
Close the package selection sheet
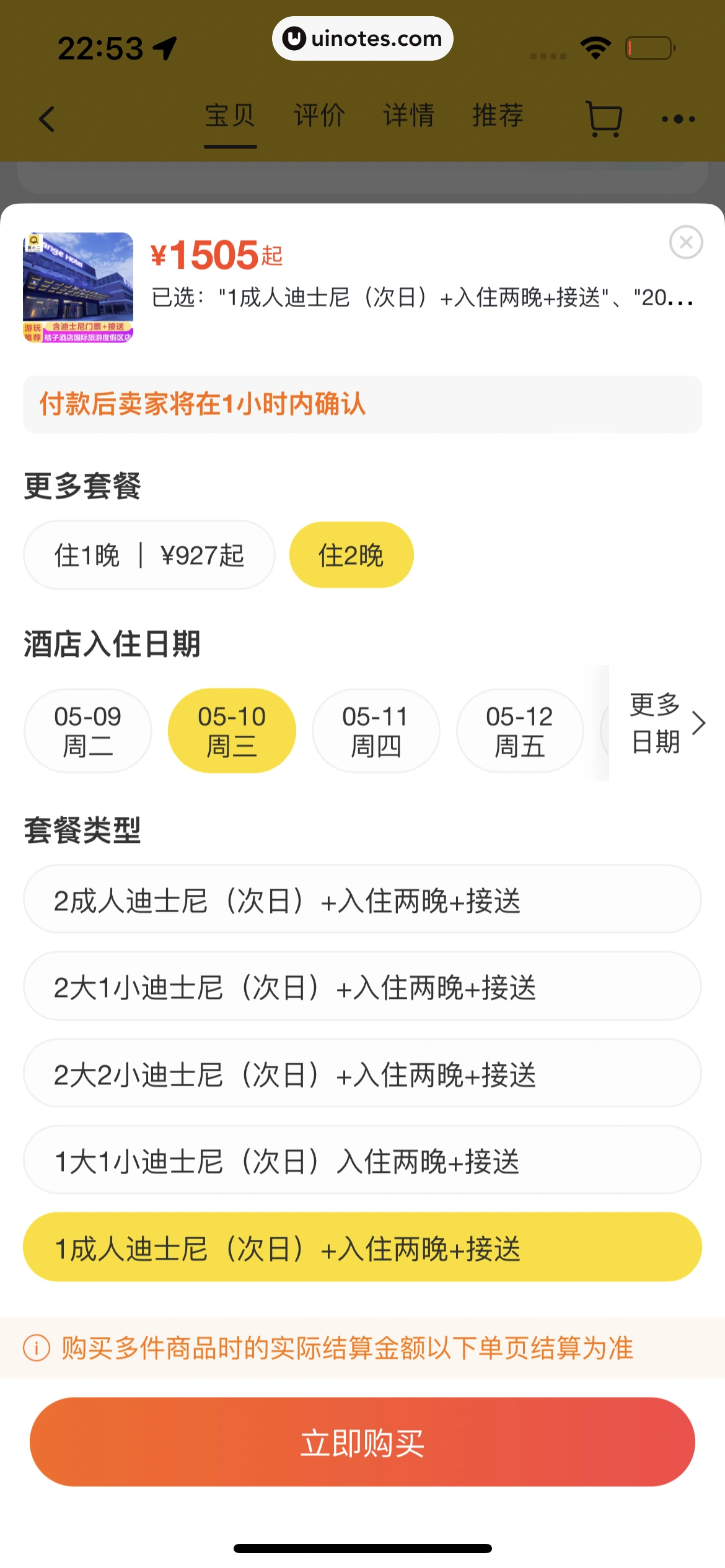tap(685, 242)
